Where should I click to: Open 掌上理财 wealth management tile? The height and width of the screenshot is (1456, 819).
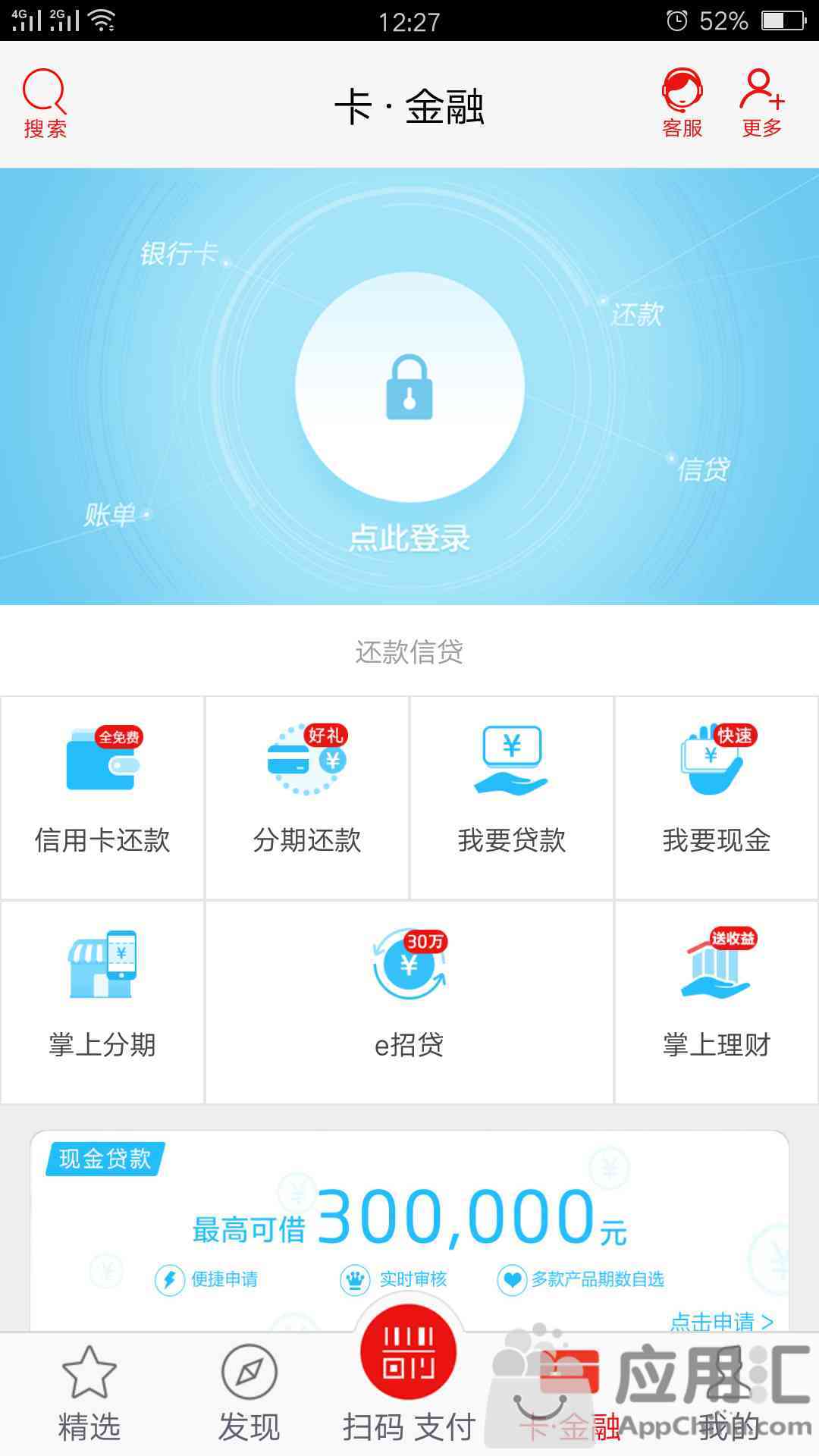click(x=717, y=1003)
